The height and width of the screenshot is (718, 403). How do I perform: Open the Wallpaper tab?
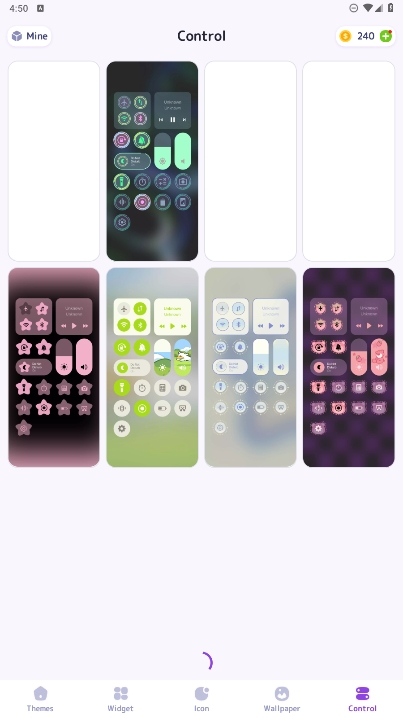pyautogui.click(x=282, y=699)
